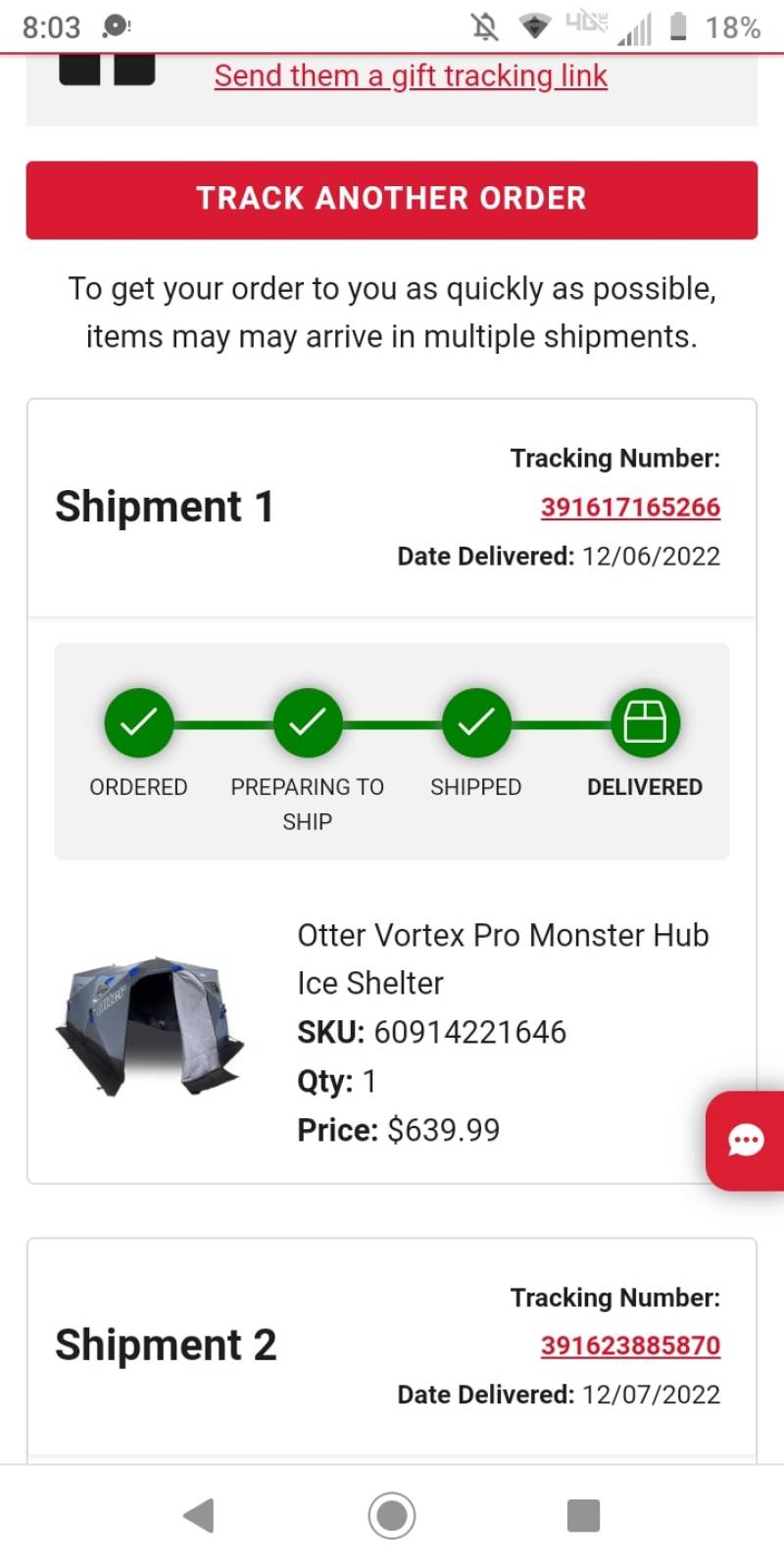Go to the home screen
The height and width of the screenshot is (1568, 784).
(392, 1515)
